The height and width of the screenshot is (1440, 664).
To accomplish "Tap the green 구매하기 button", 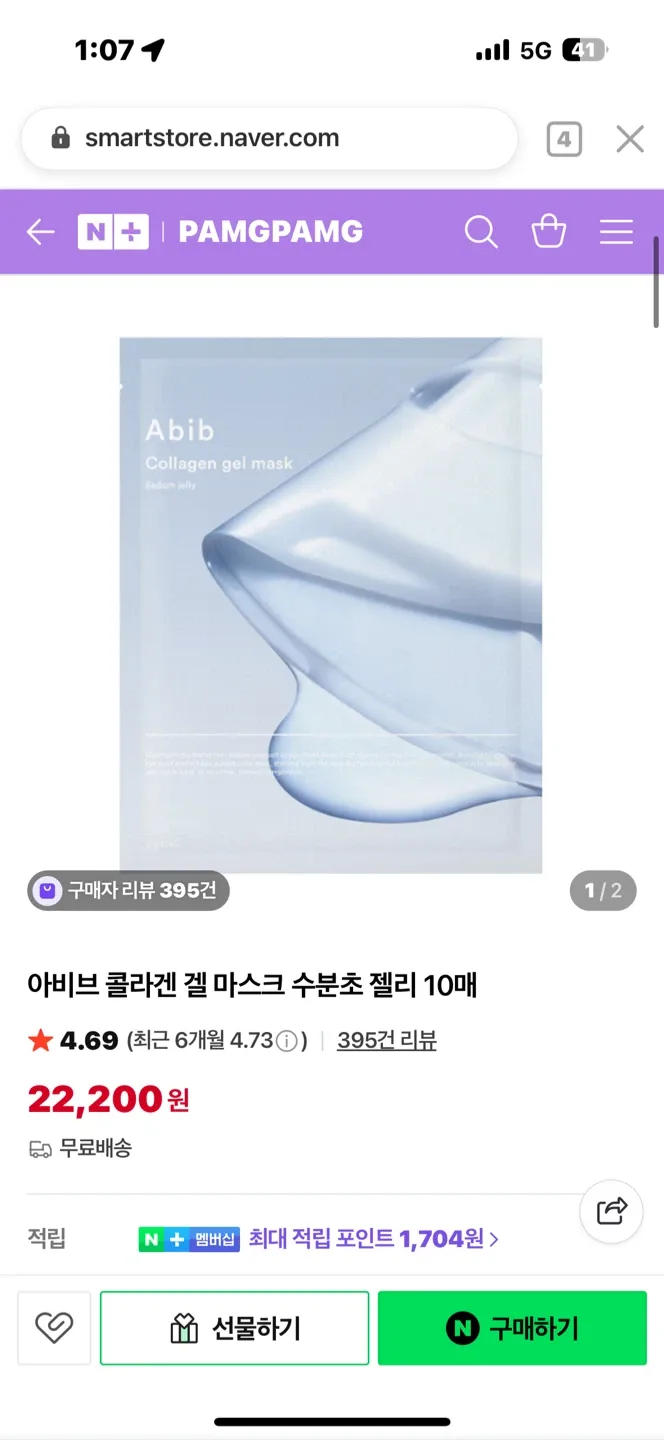I will coord(512,1328).
